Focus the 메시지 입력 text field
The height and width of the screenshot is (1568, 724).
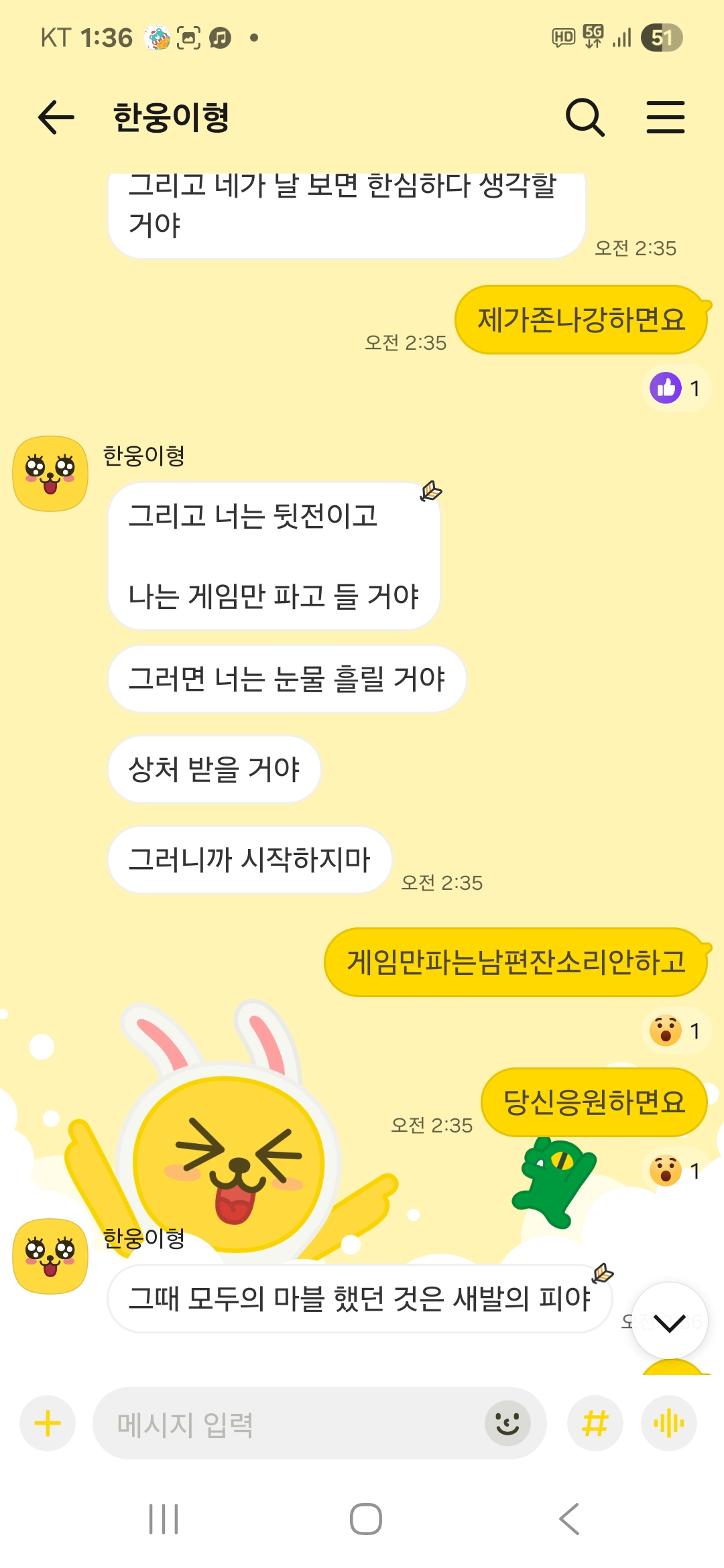[288, 1423]
